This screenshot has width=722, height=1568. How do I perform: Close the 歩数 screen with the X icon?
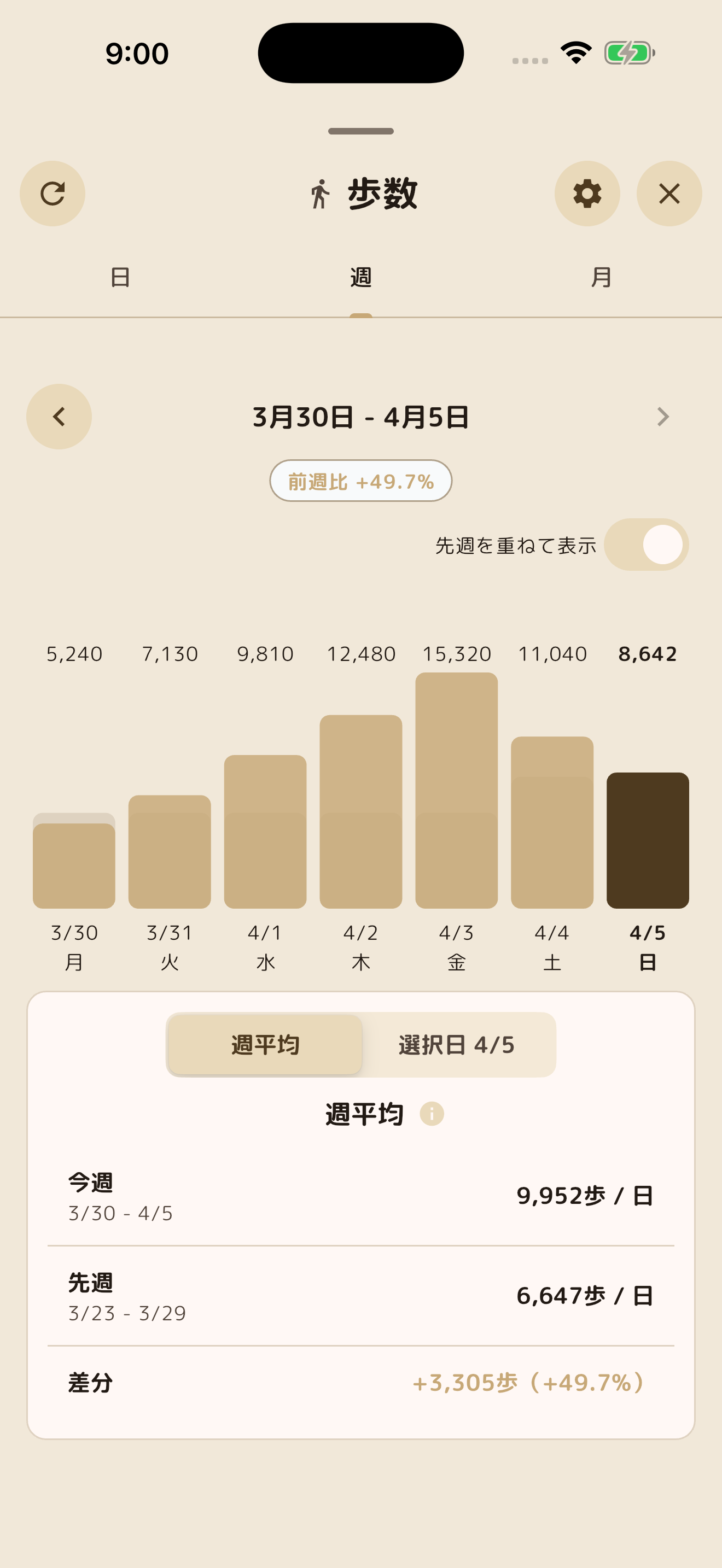[x=668, y=194]
